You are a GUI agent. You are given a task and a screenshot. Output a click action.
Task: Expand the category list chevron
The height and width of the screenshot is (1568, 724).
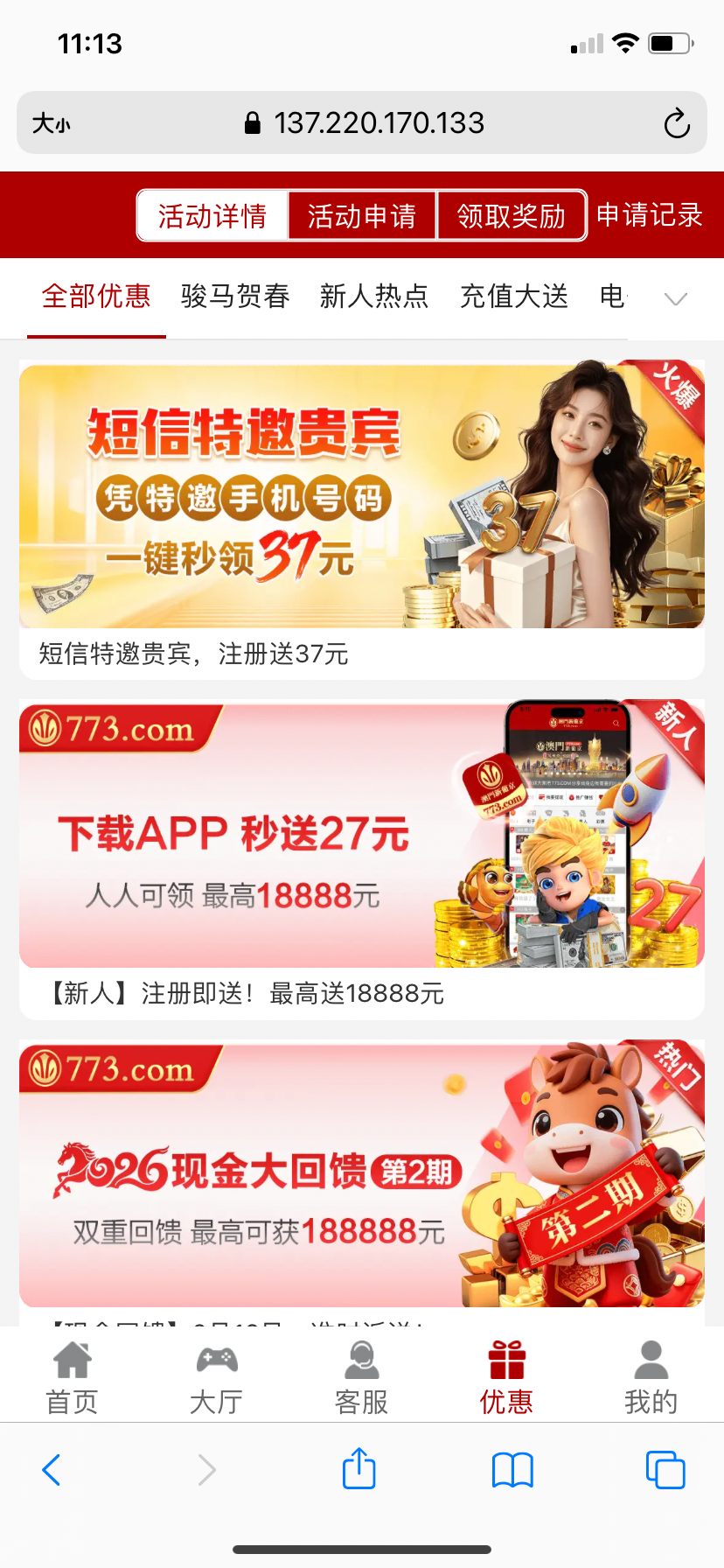click(676, 298)
